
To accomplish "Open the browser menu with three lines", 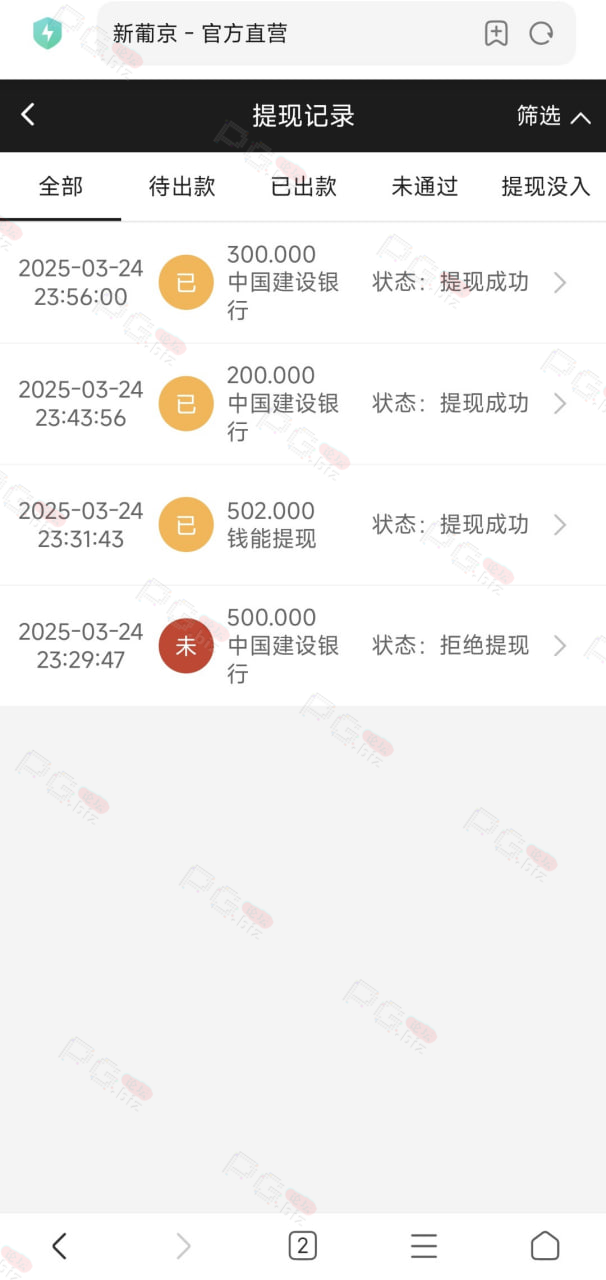I will click(x=424, y=1245).
